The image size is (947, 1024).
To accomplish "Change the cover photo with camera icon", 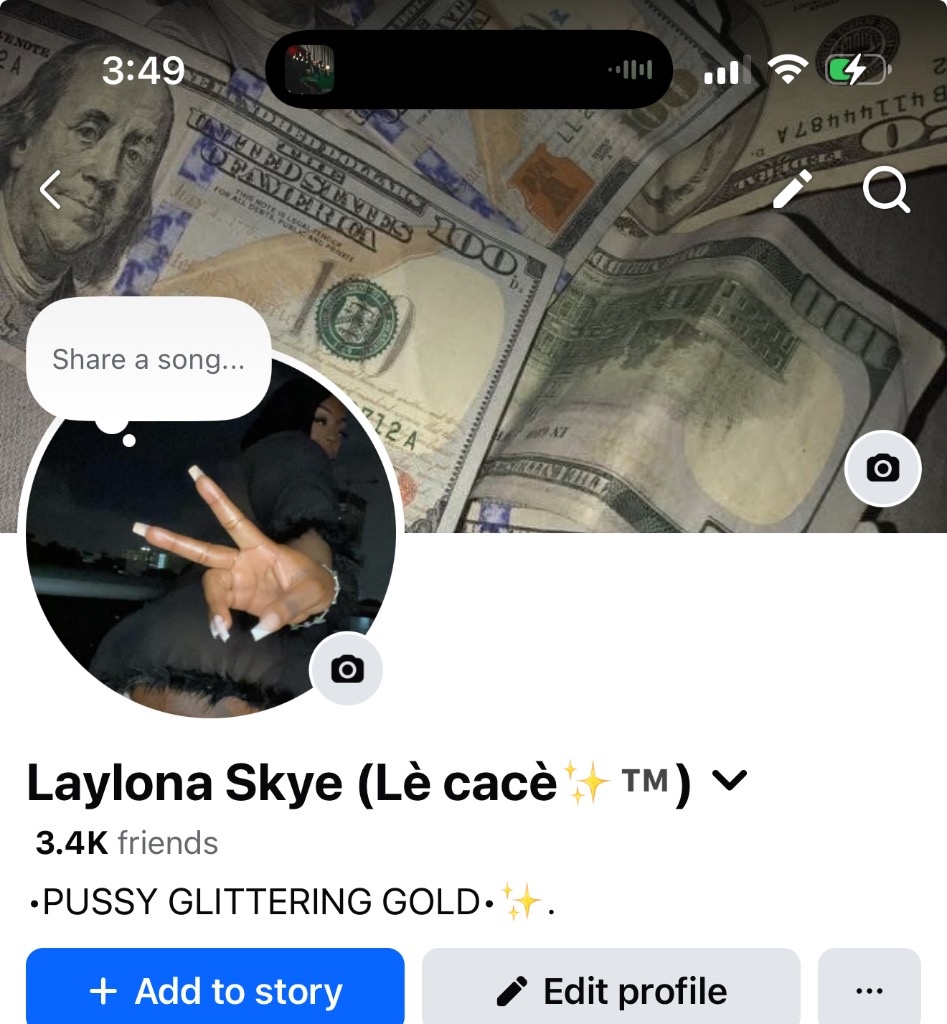I will pos(882,468).
